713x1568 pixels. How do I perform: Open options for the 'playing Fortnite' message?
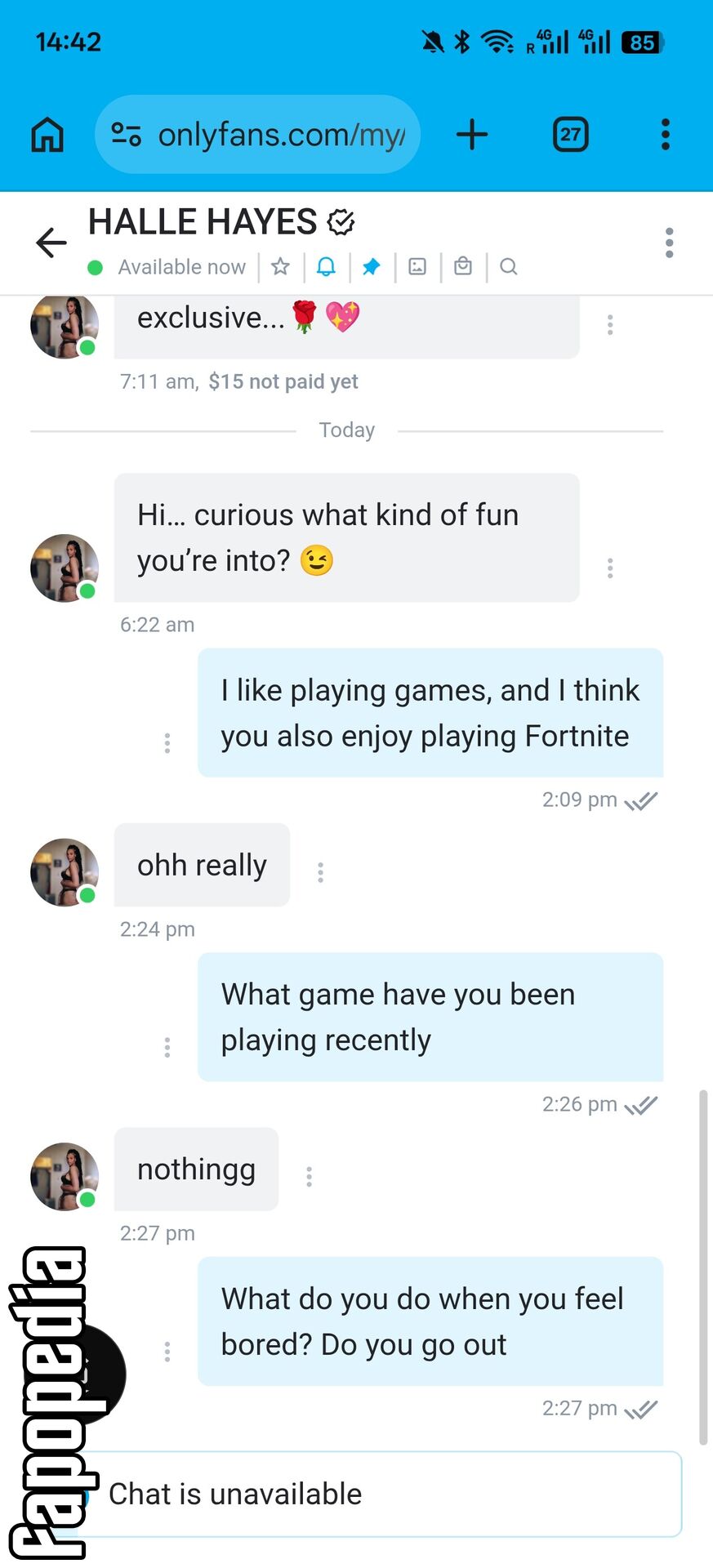(167, 742)
